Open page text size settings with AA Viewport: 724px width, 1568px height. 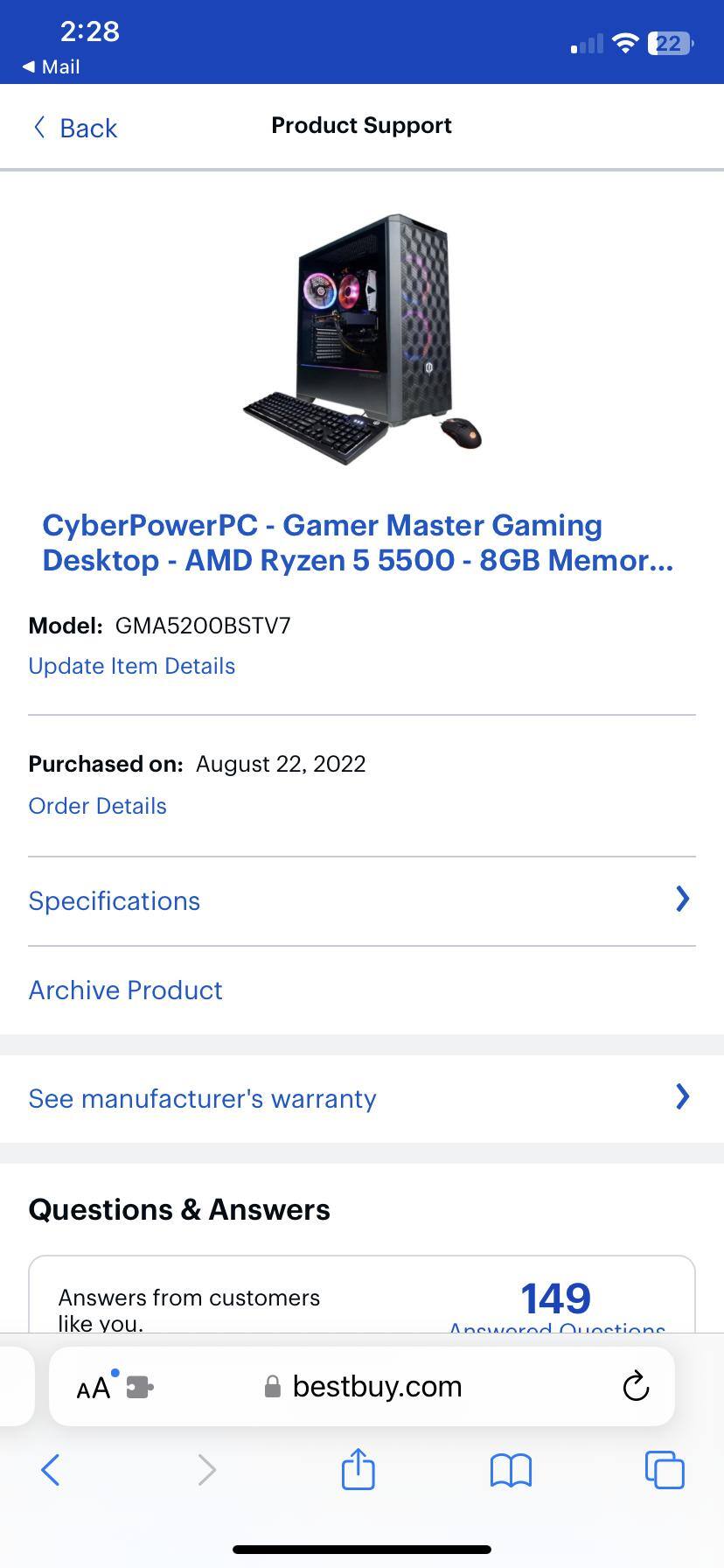click(x=92, y=1387)
